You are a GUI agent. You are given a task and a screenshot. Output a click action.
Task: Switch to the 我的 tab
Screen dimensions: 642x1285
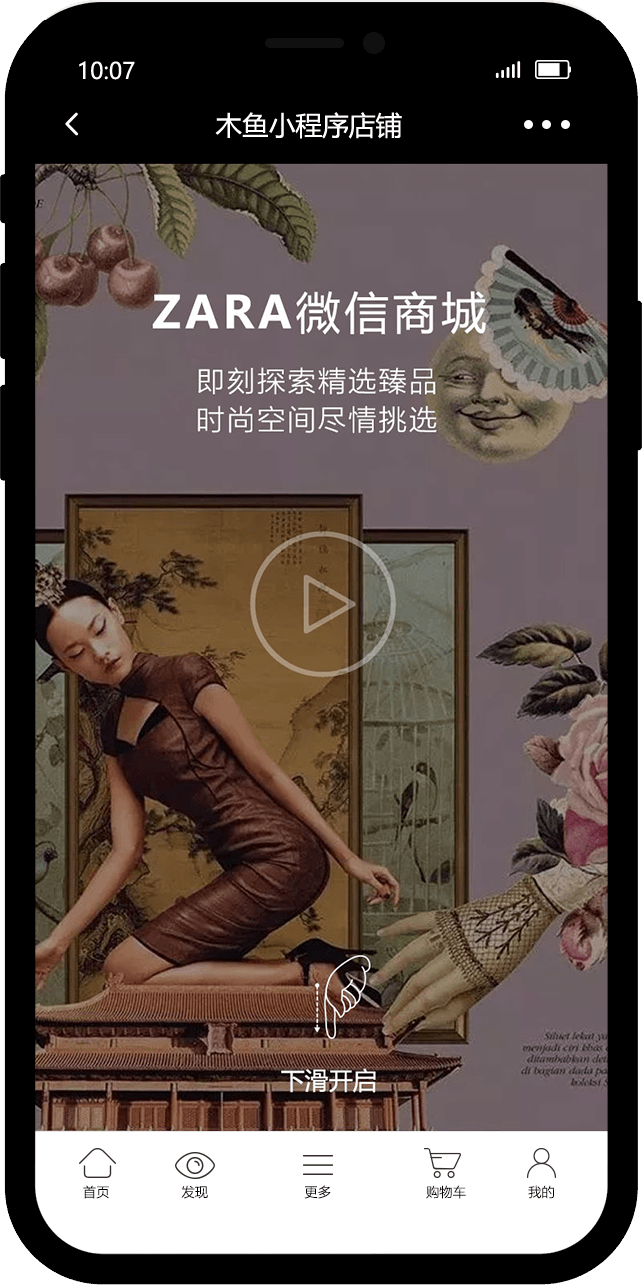pos(541,1173)
